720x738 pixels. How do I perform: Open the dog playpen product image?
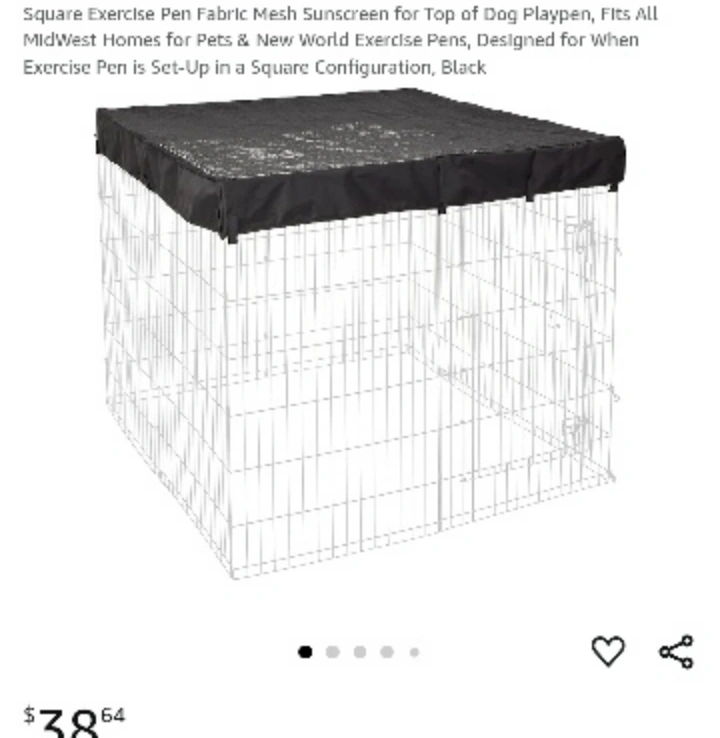360,335
